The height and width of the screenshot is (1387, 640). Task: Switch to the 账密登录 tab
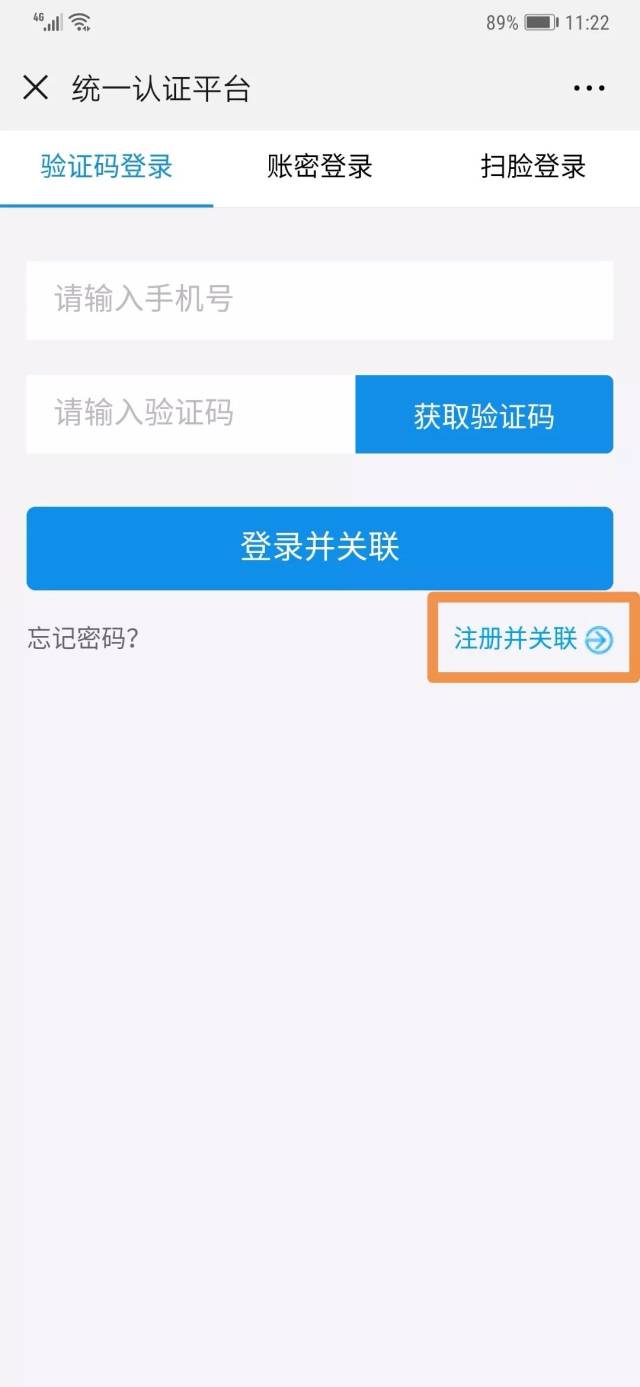[x=320, y=167]
